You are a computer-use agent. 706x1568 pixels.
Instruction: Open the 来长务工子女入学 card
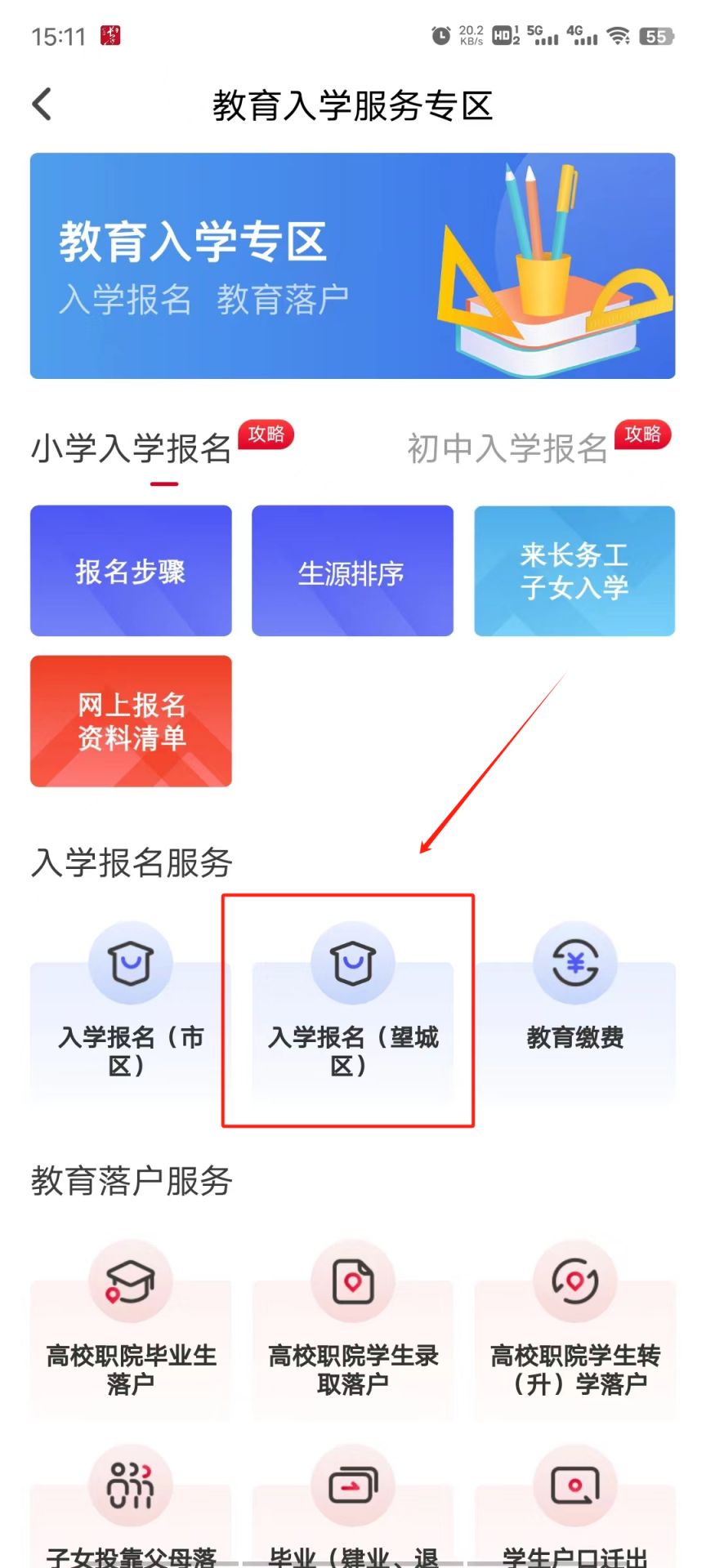(x=574, y=571)
